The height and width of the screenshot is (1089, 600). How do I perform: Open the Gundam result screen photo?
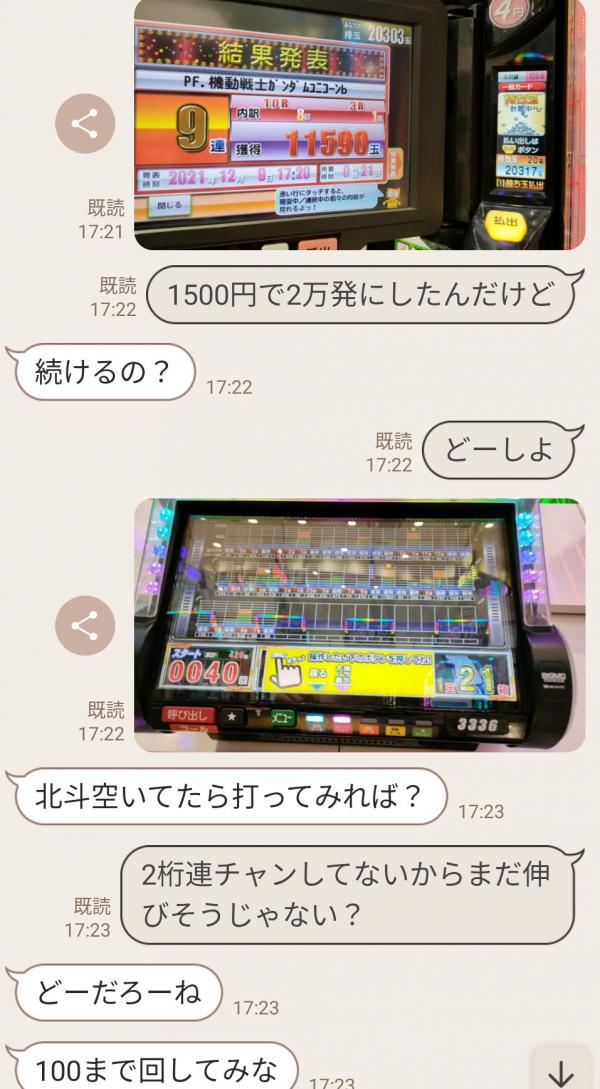pyautogui.click(x=359, y=124)
